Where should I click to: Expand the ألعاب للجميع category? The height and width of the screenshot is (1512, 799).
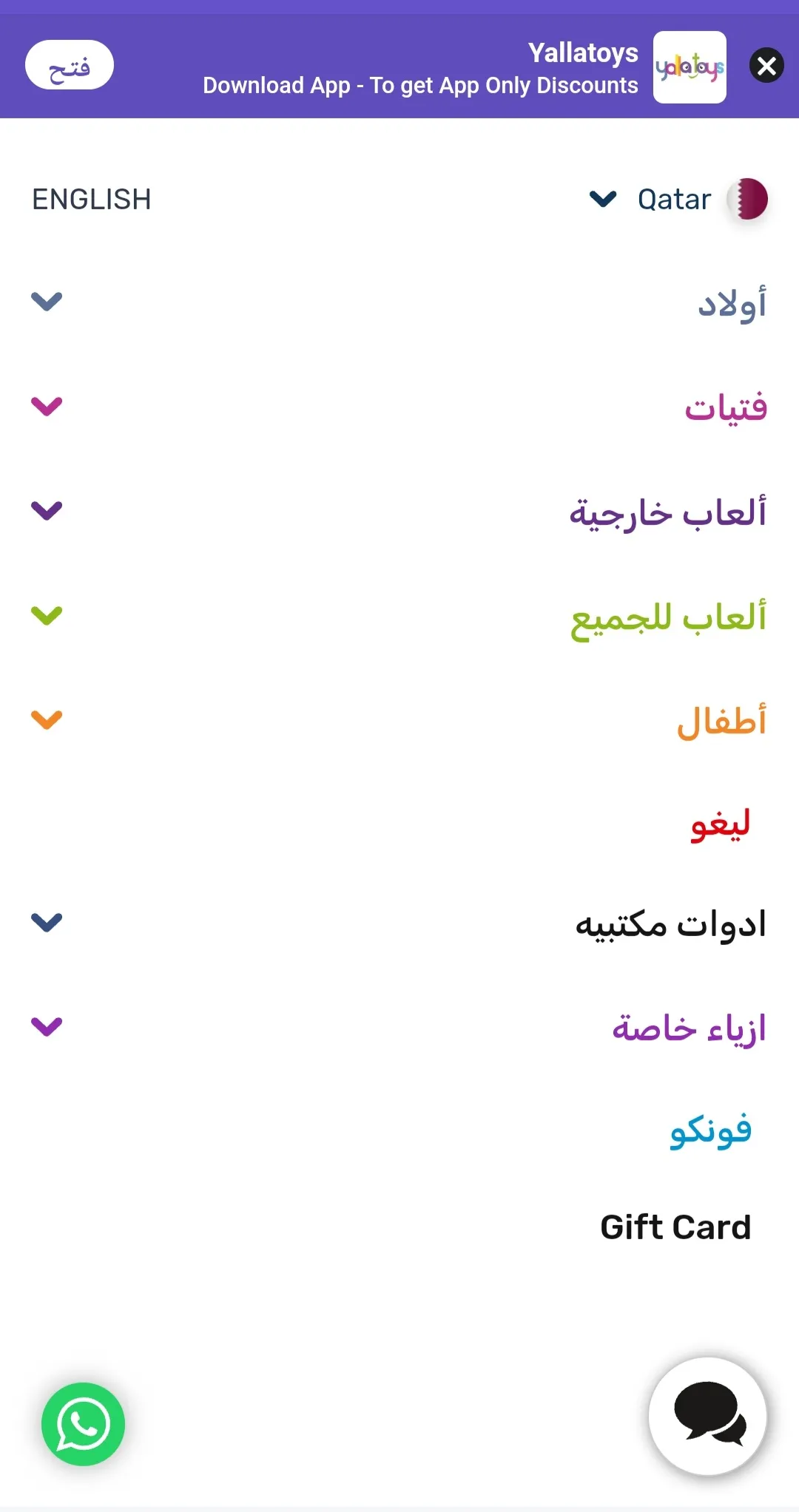click(x=47, y=615)
